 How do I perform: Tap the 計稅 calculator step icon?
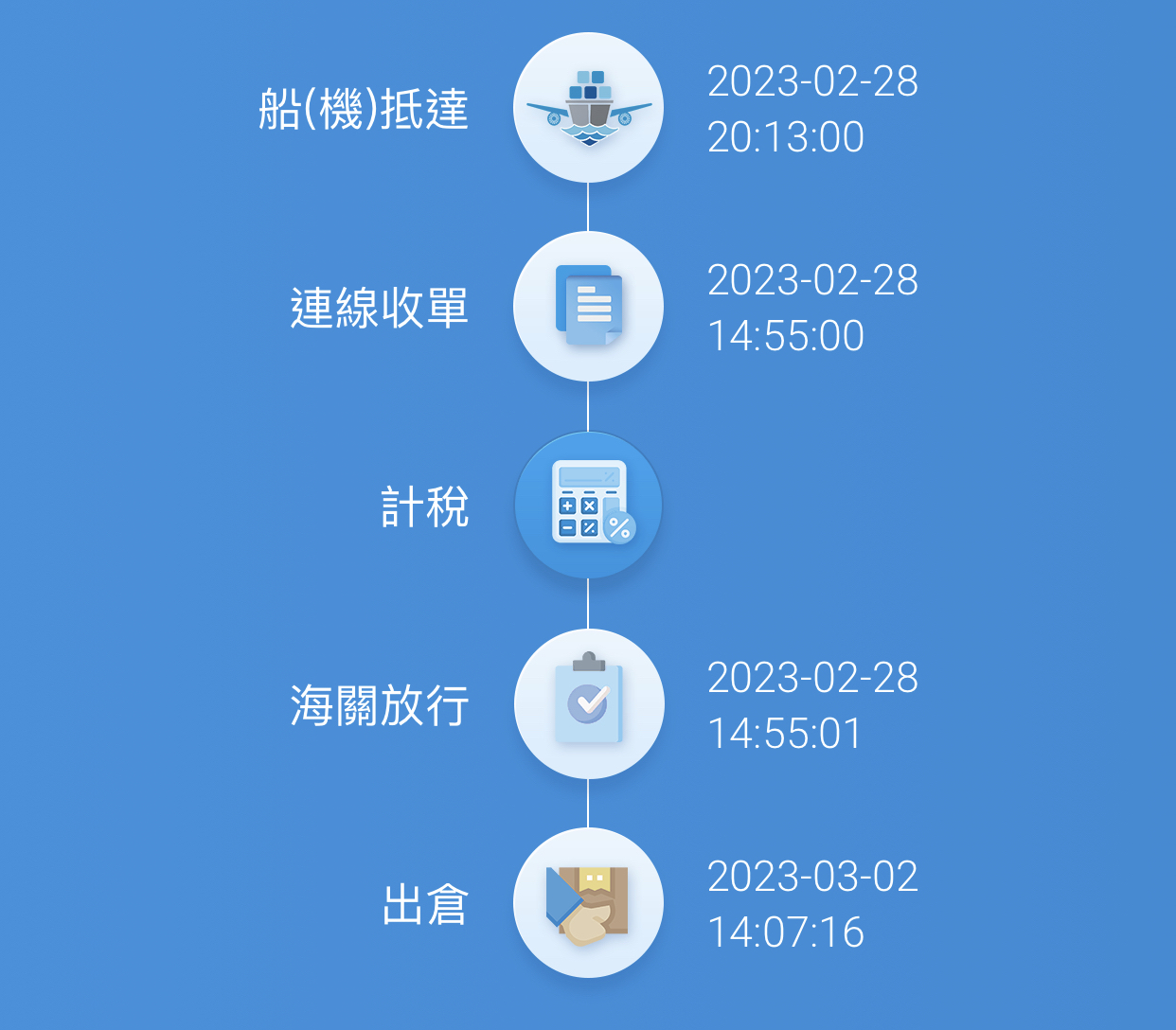588,506
